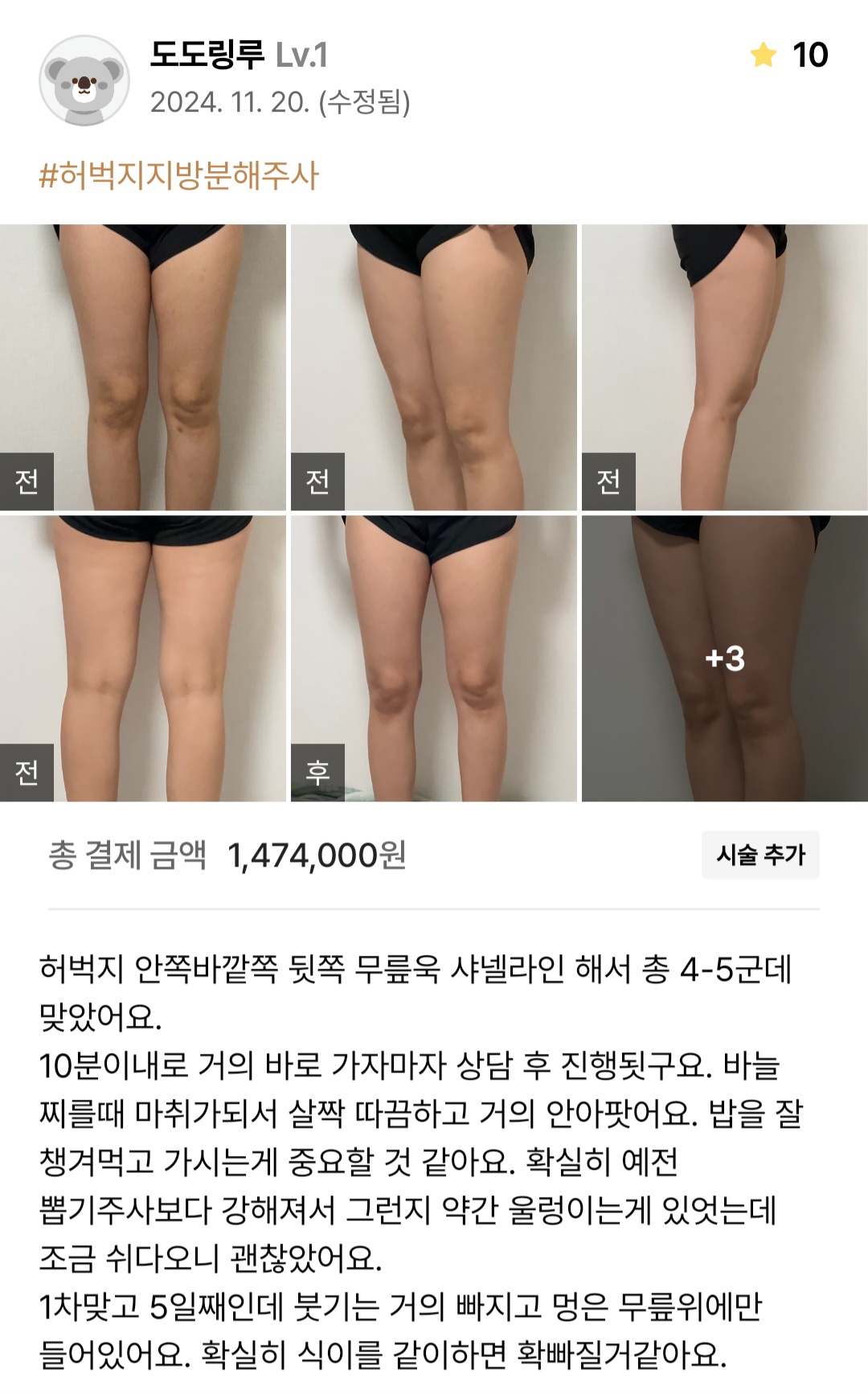
Task: Tap the #허벅지지방분해주사 hashtag
Action: point(179,175)
